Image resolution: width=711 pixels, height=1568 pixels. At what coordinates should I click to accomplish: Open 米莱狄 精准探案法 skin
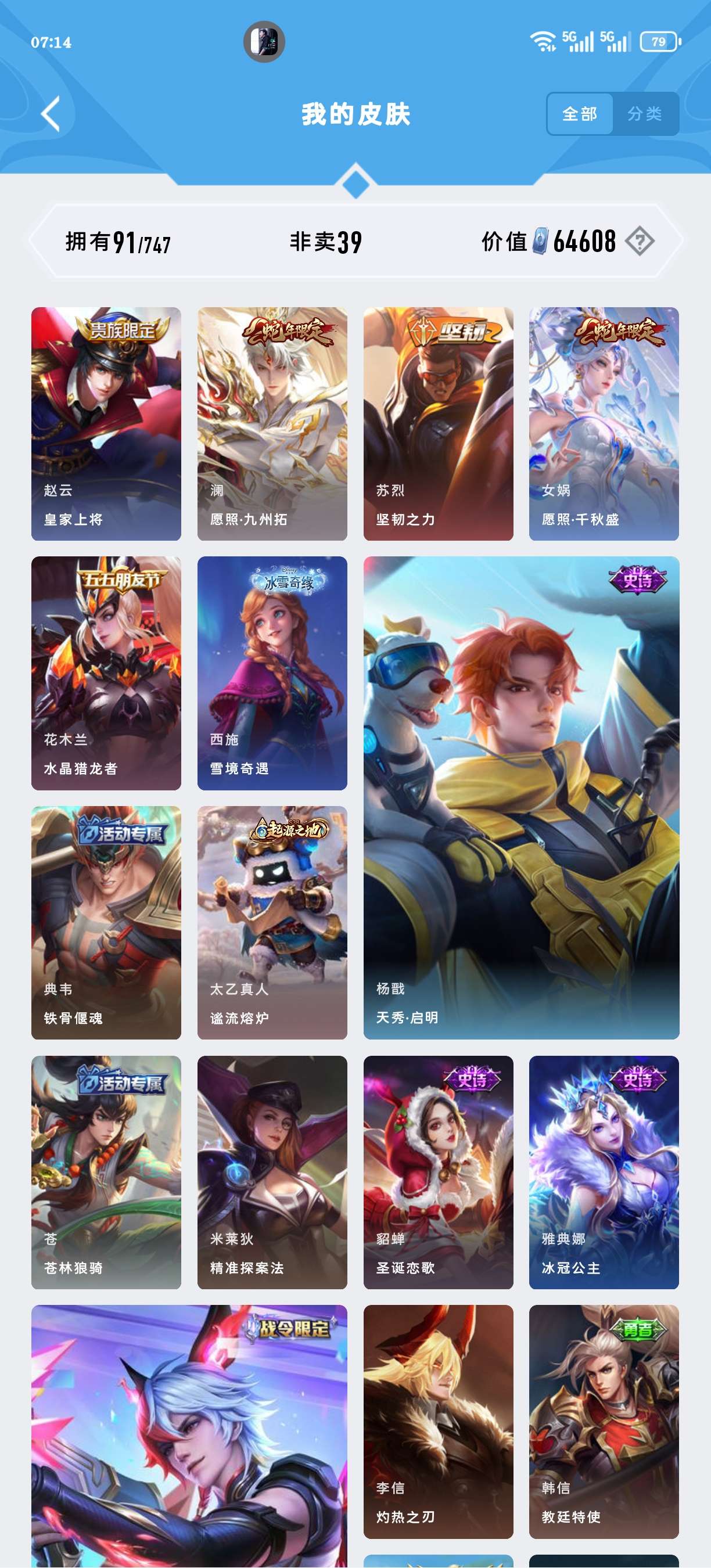pos(272,1173)
